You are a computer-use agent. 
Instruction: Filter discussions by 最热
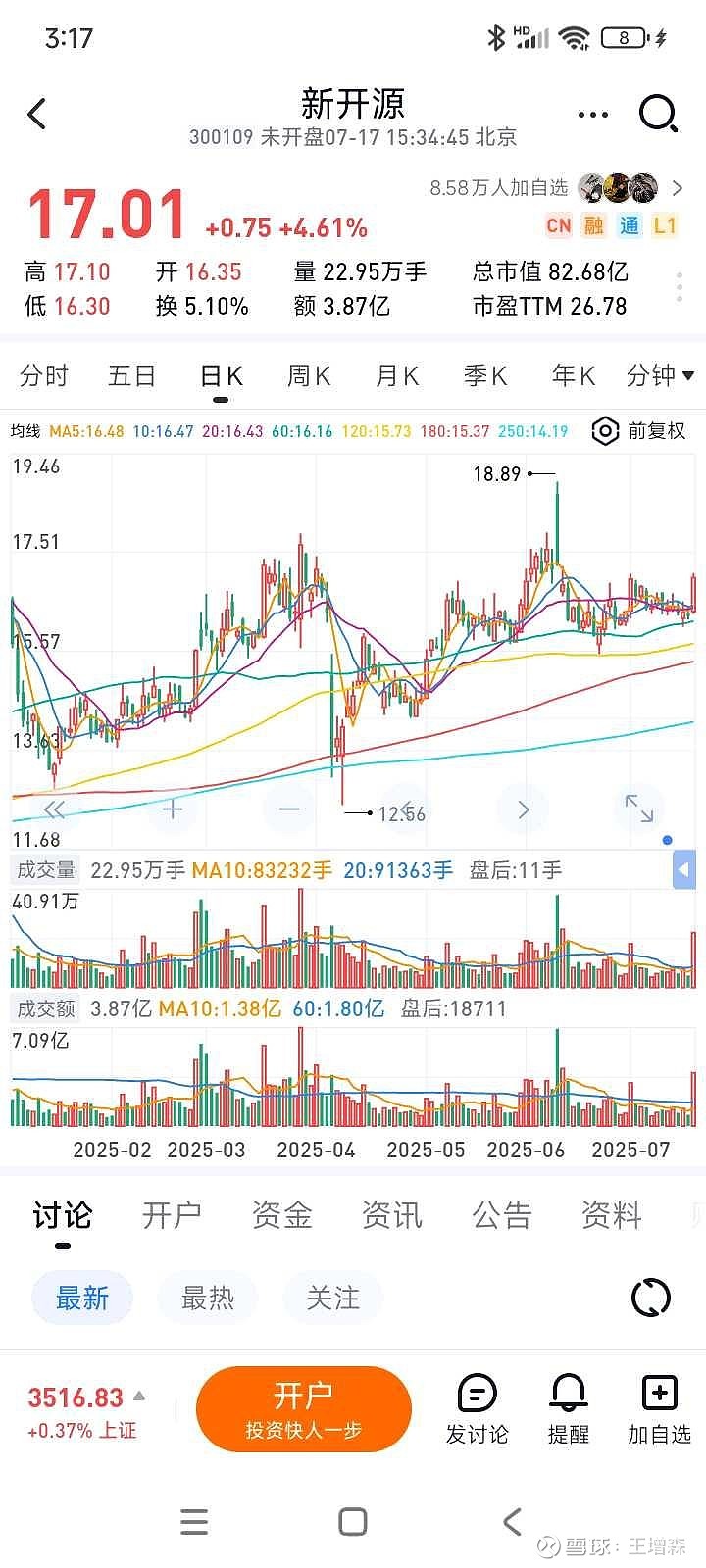208,1298
